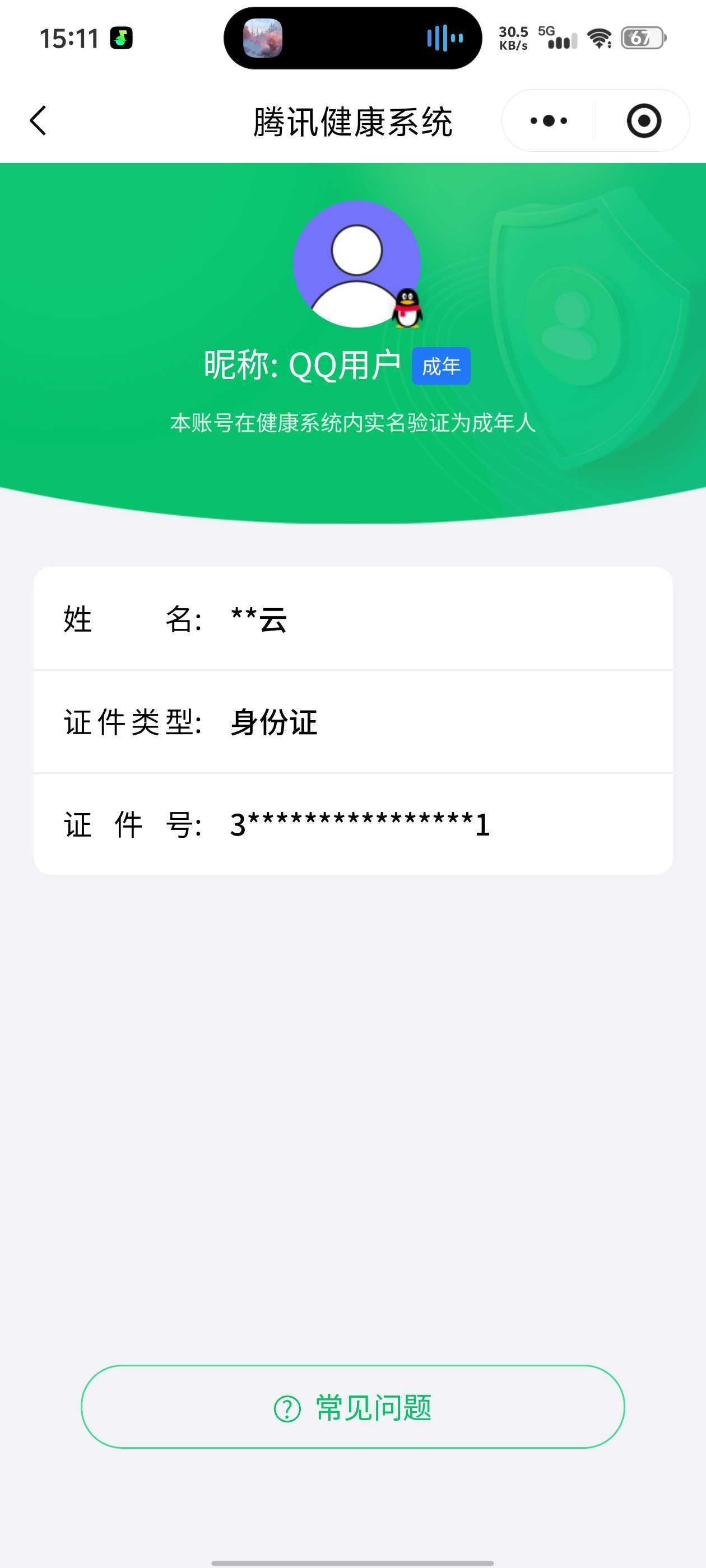The height and width of the screenshot is (1568, 706).
Task: Tap the clock showing 15:11
Action: point(69,38)
